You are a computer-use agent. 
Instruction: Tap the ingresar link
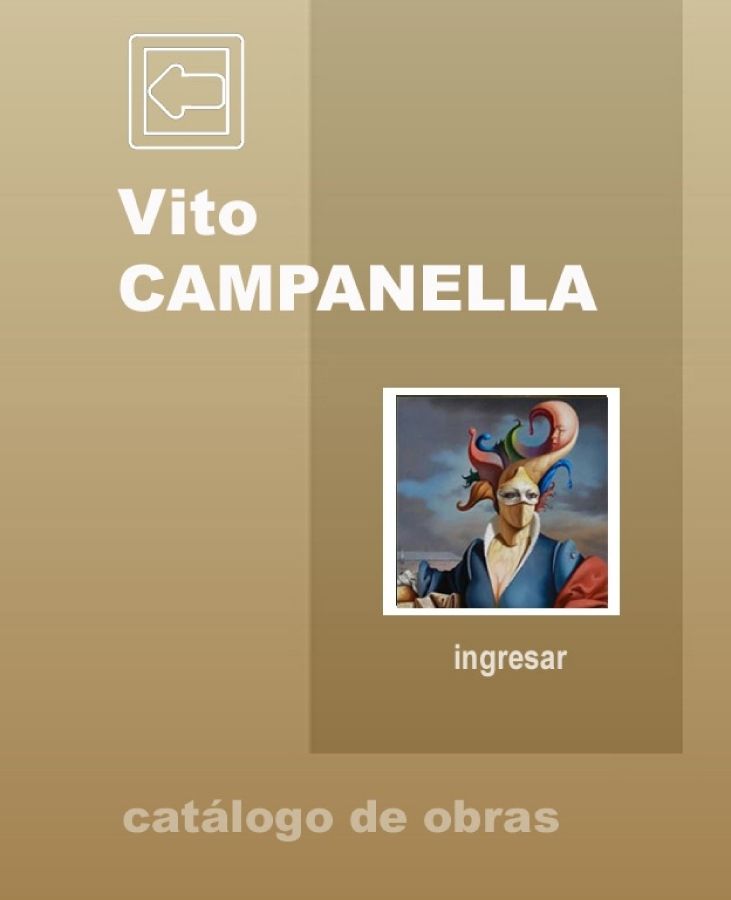tap(510, 659)
